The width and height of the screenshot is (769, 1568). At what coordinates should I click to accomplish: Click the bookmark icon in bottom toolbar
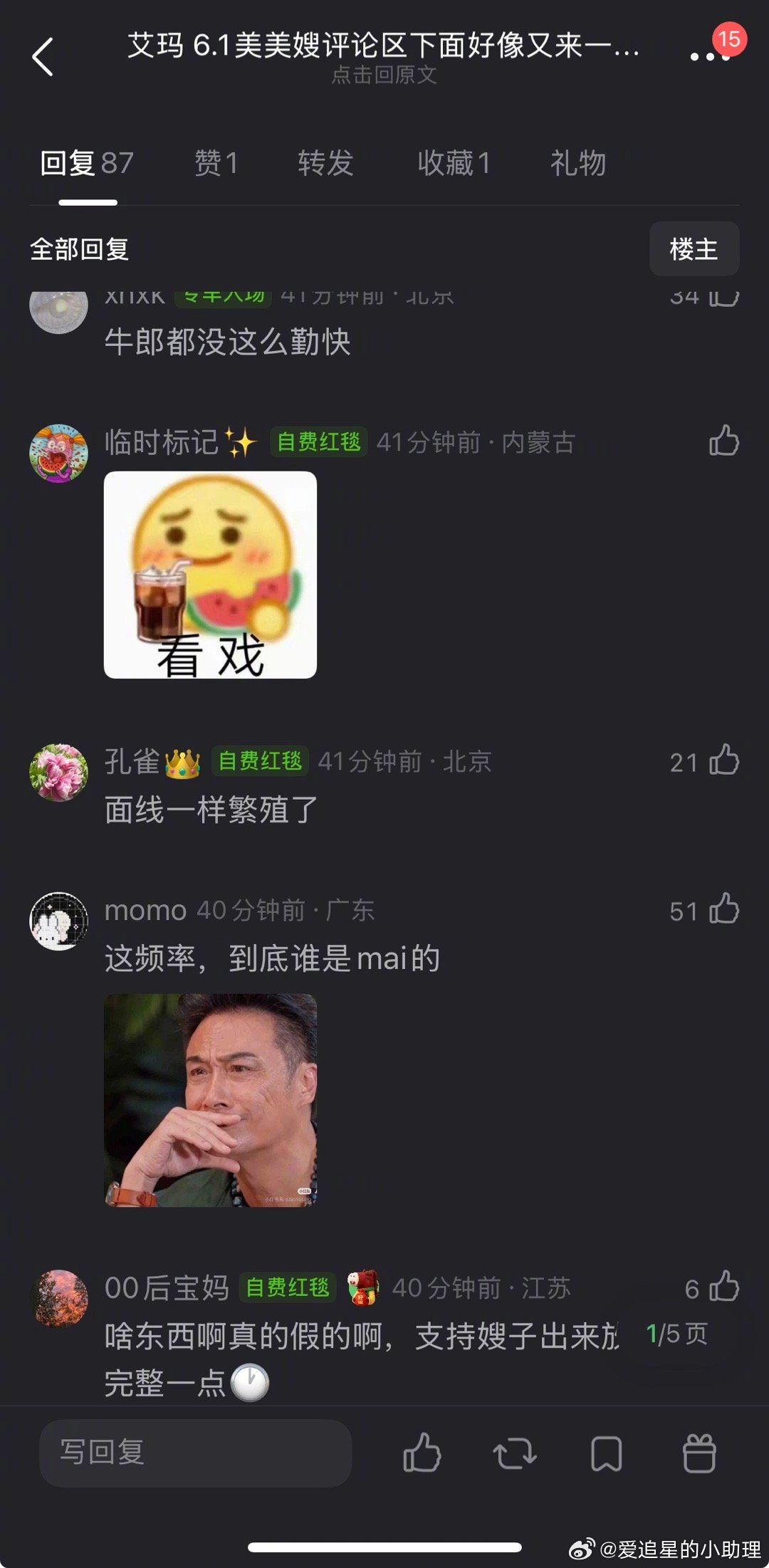click(605, 1453)
